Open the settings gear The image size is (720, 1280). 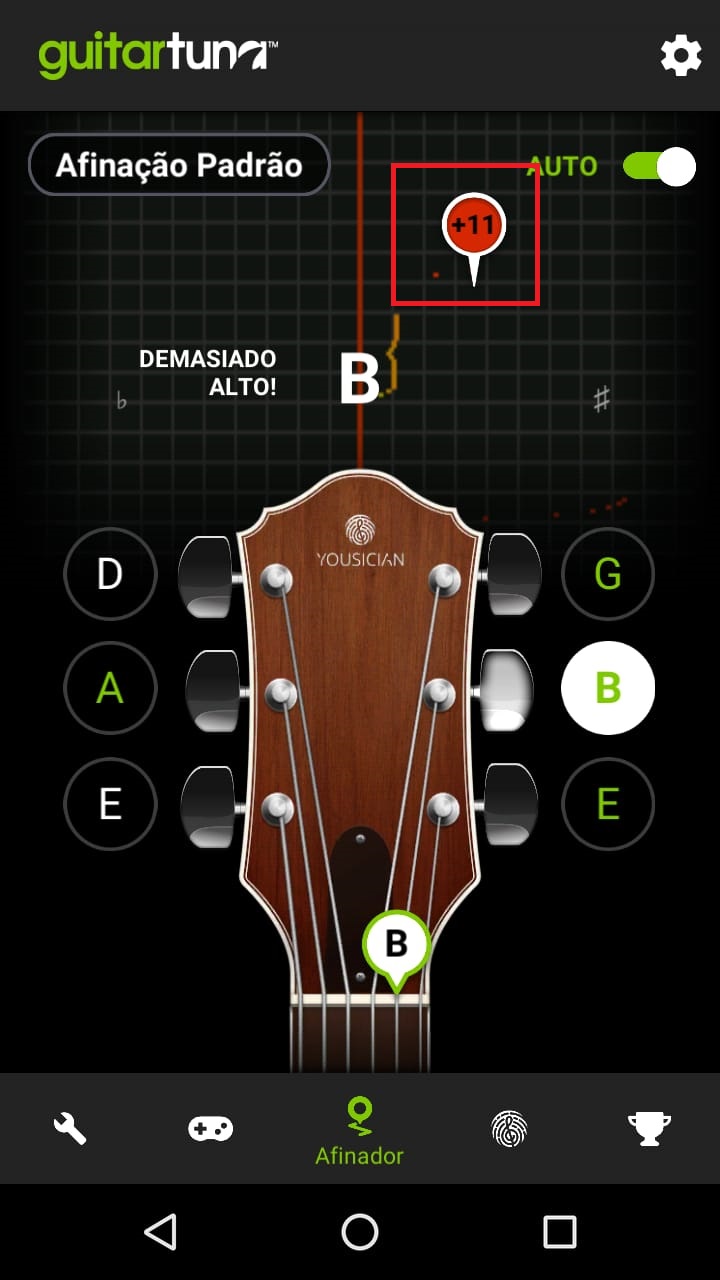point(681,55)
